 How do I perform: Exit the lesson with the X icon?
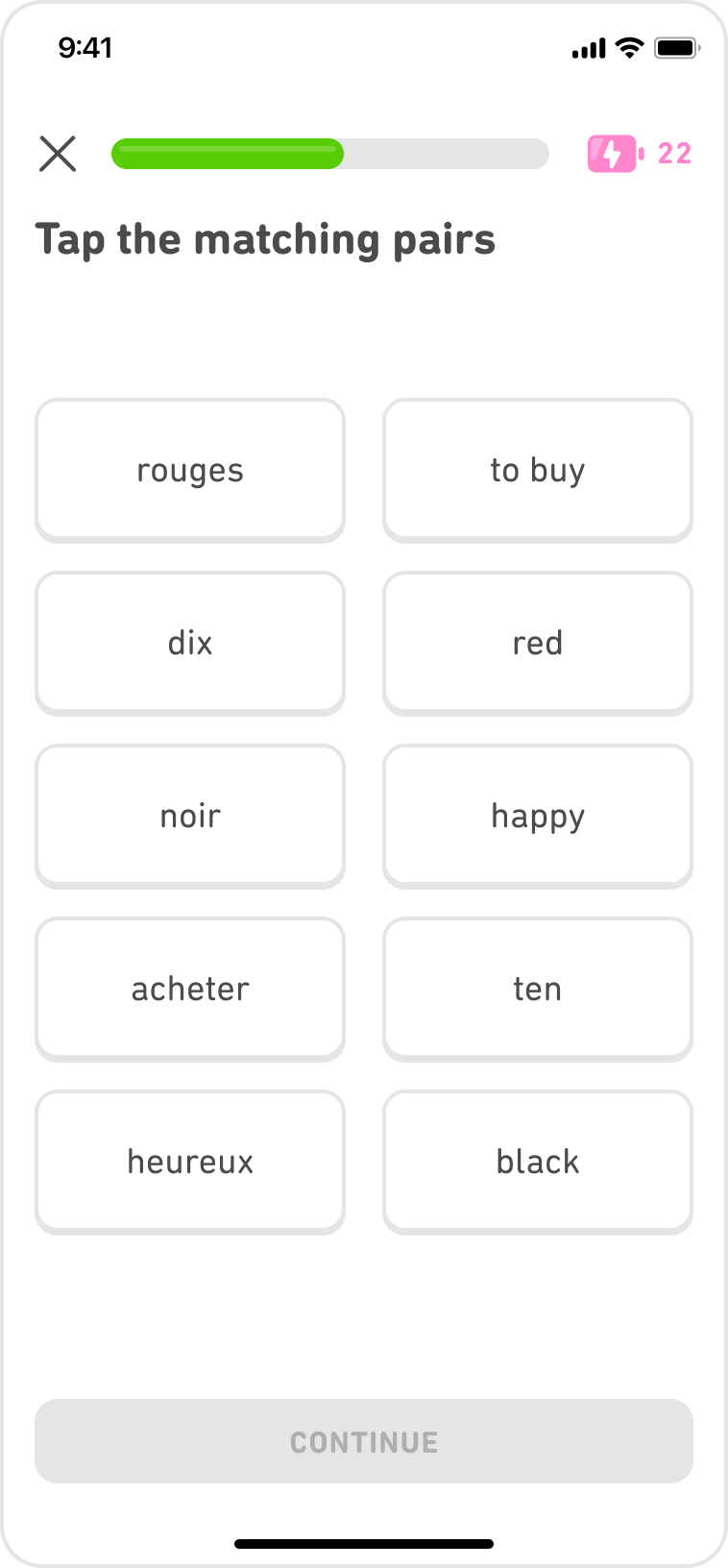pos(58,153)
